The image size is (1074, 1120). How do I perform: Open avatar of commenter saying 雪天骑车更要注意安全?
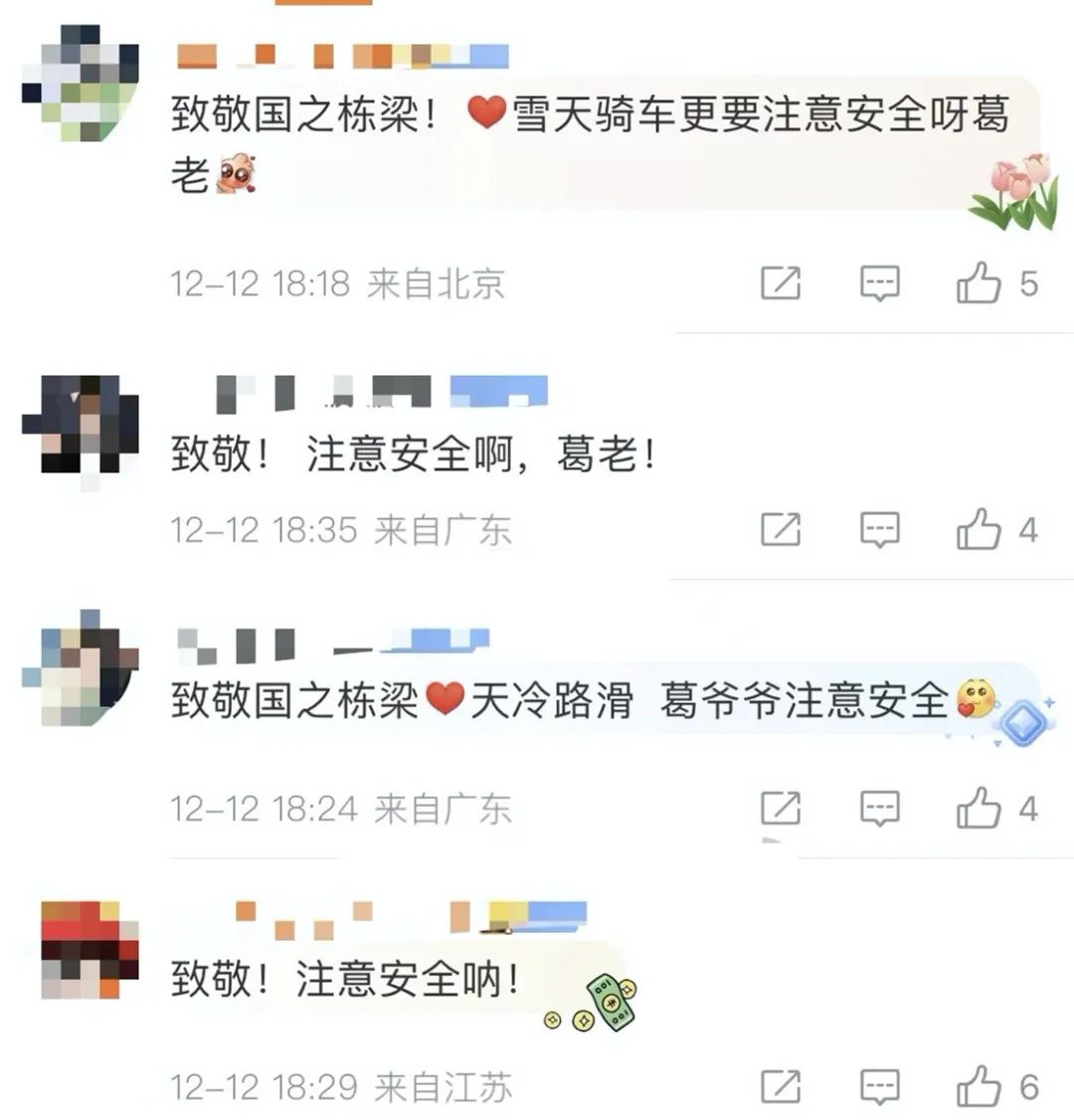coord(81,84)
